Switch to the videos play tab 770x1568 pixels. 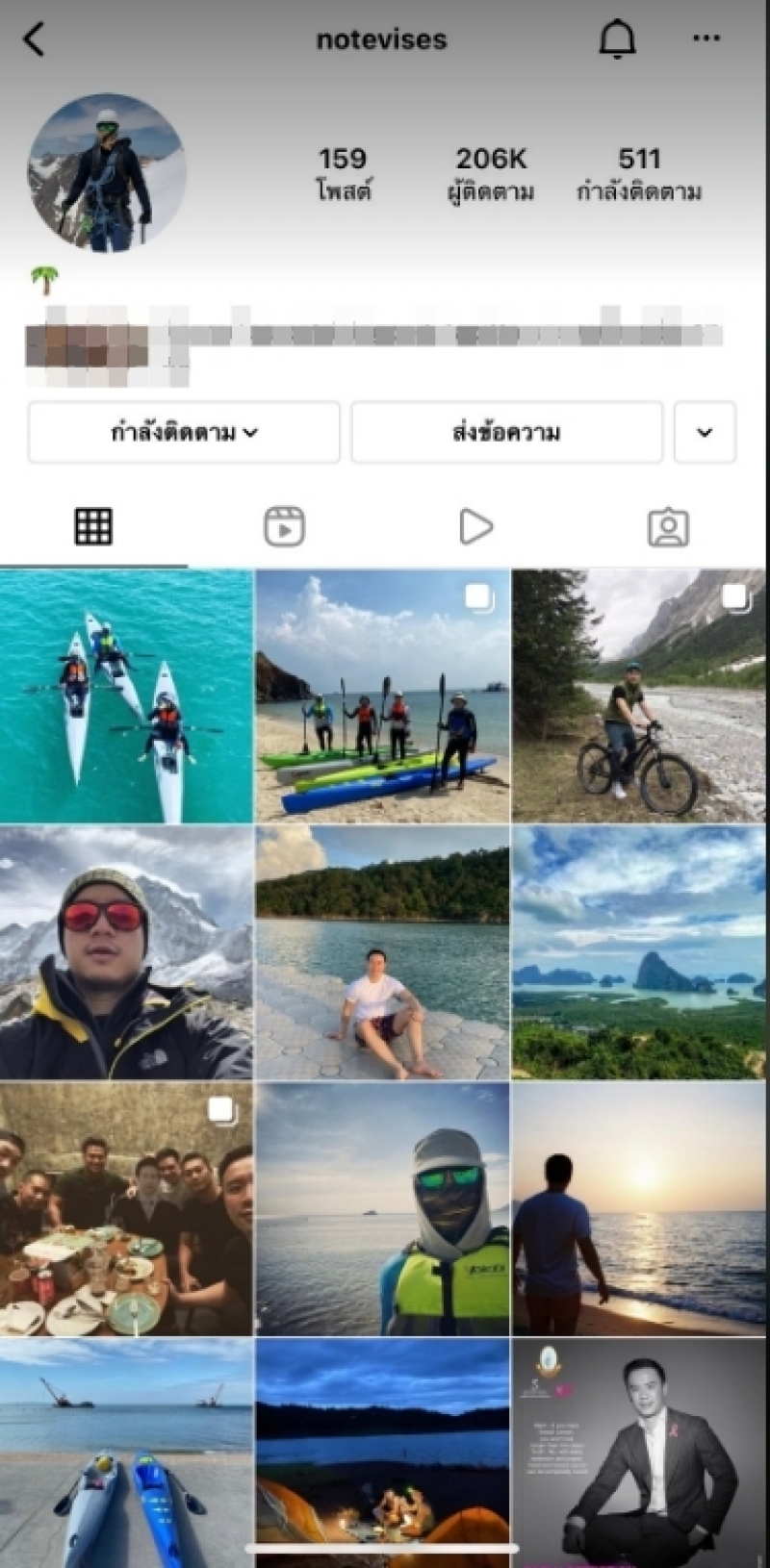click(x=475, y=526)
